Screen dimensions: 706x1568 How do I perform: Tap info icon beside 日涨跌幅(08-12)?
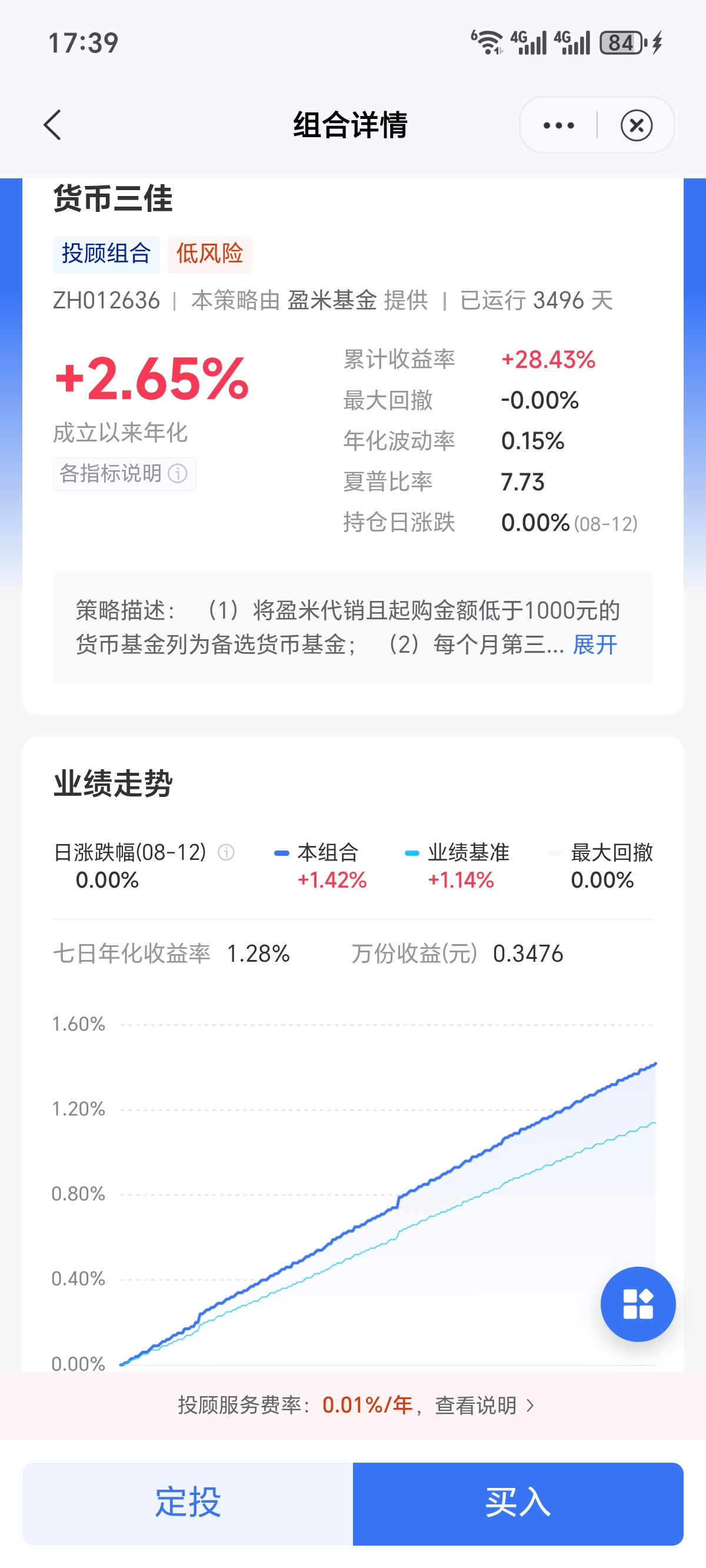click(226, 852)
